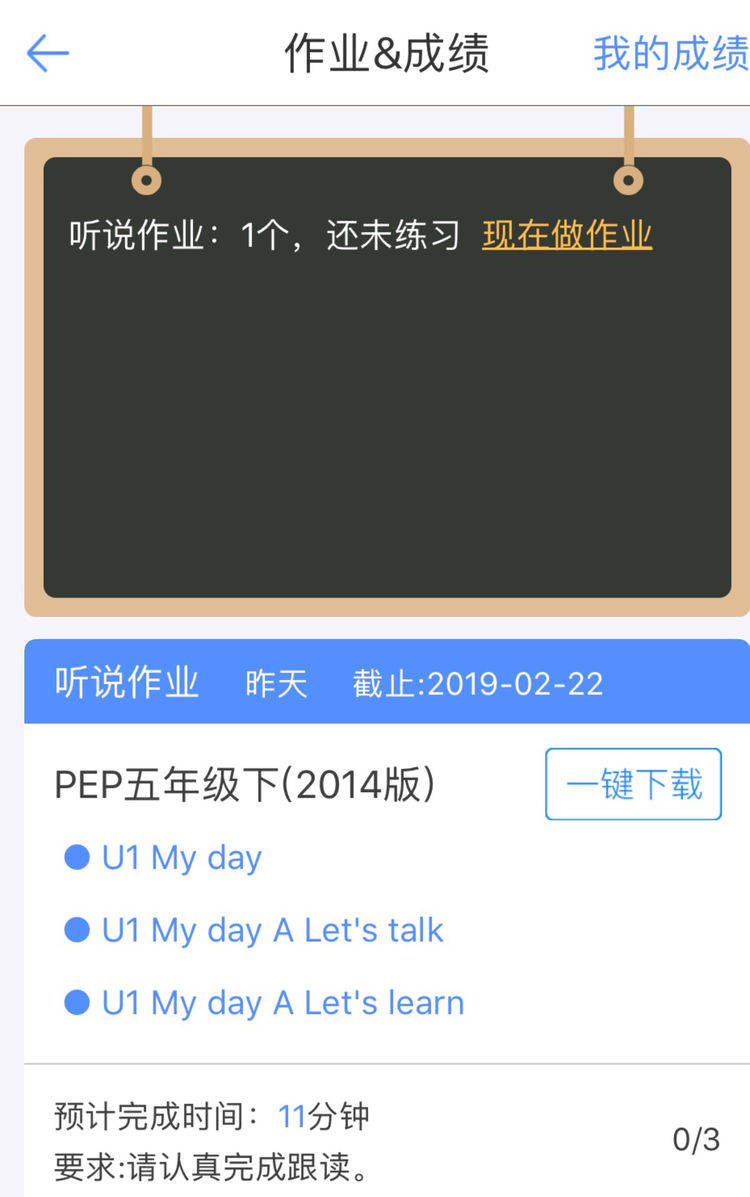The image size is (750, 1197).
Task: Go back using the arrow icon
Action: pos(47,53)
